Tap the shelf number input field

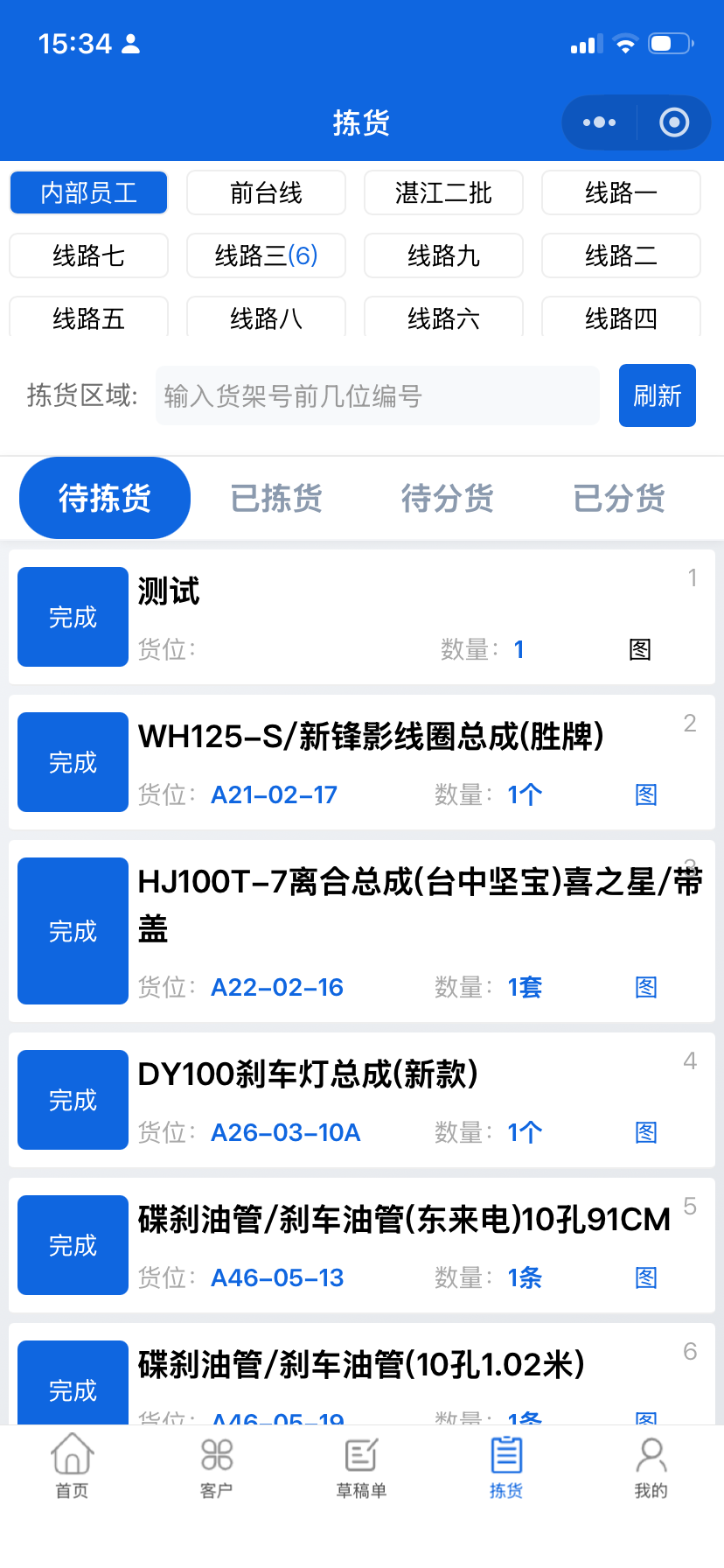click(378, 395)
